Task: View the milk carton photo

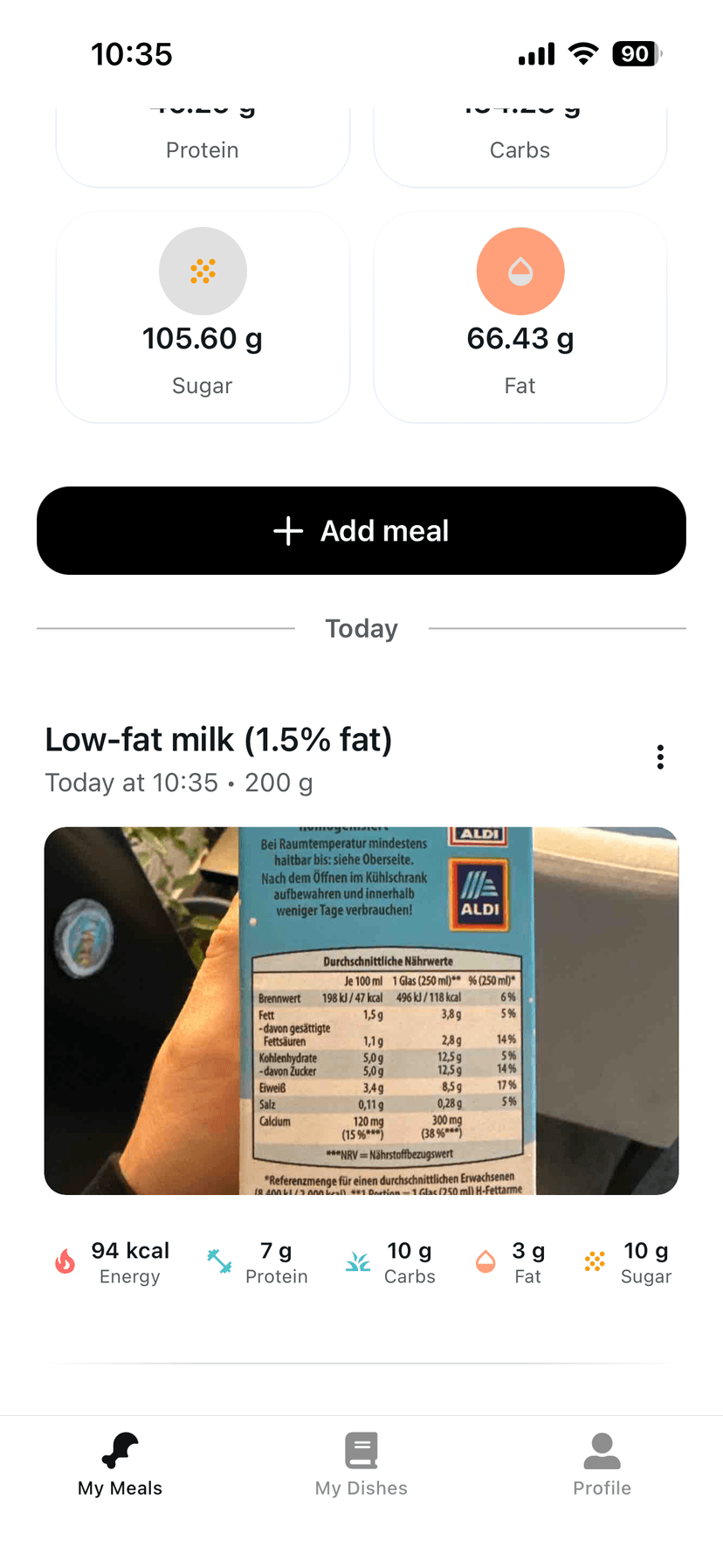Action: tap(361, 1010)
